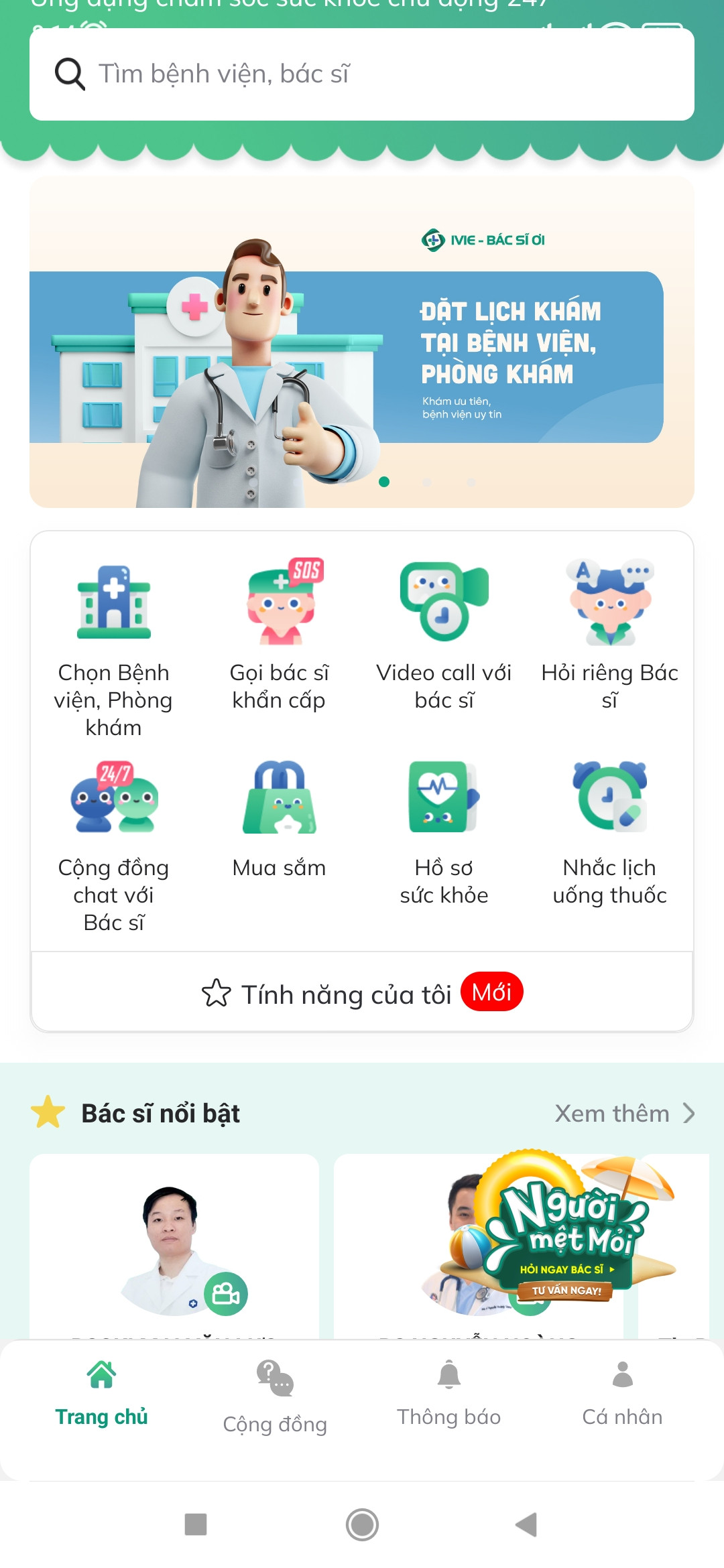Tap the system back button
The width and height of the screenshot is (724, 1568).
point(527,1524)
